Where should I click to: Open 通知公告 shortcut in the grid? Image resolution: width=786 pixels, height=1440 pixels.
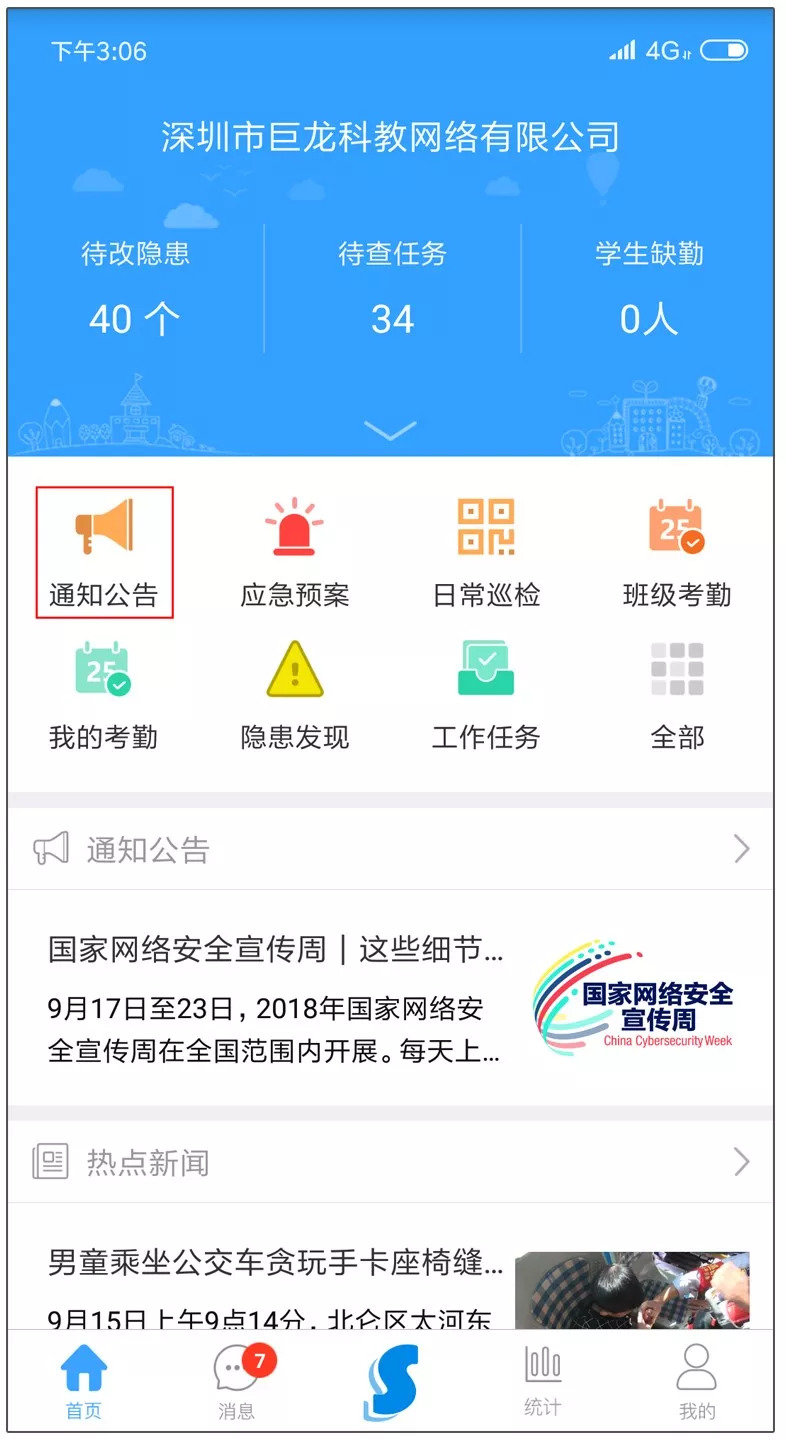pyautogui.click(x=104, y=550)
